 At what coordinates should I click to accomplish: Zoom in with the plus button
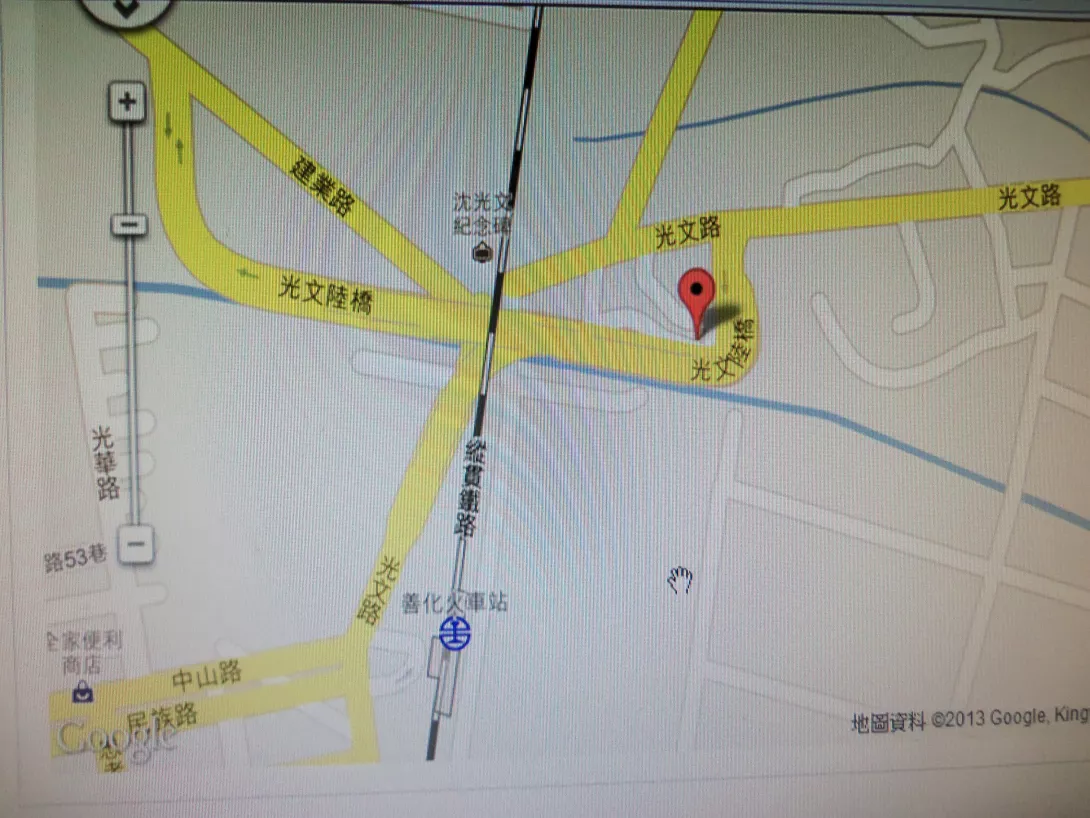click(128, 102)
